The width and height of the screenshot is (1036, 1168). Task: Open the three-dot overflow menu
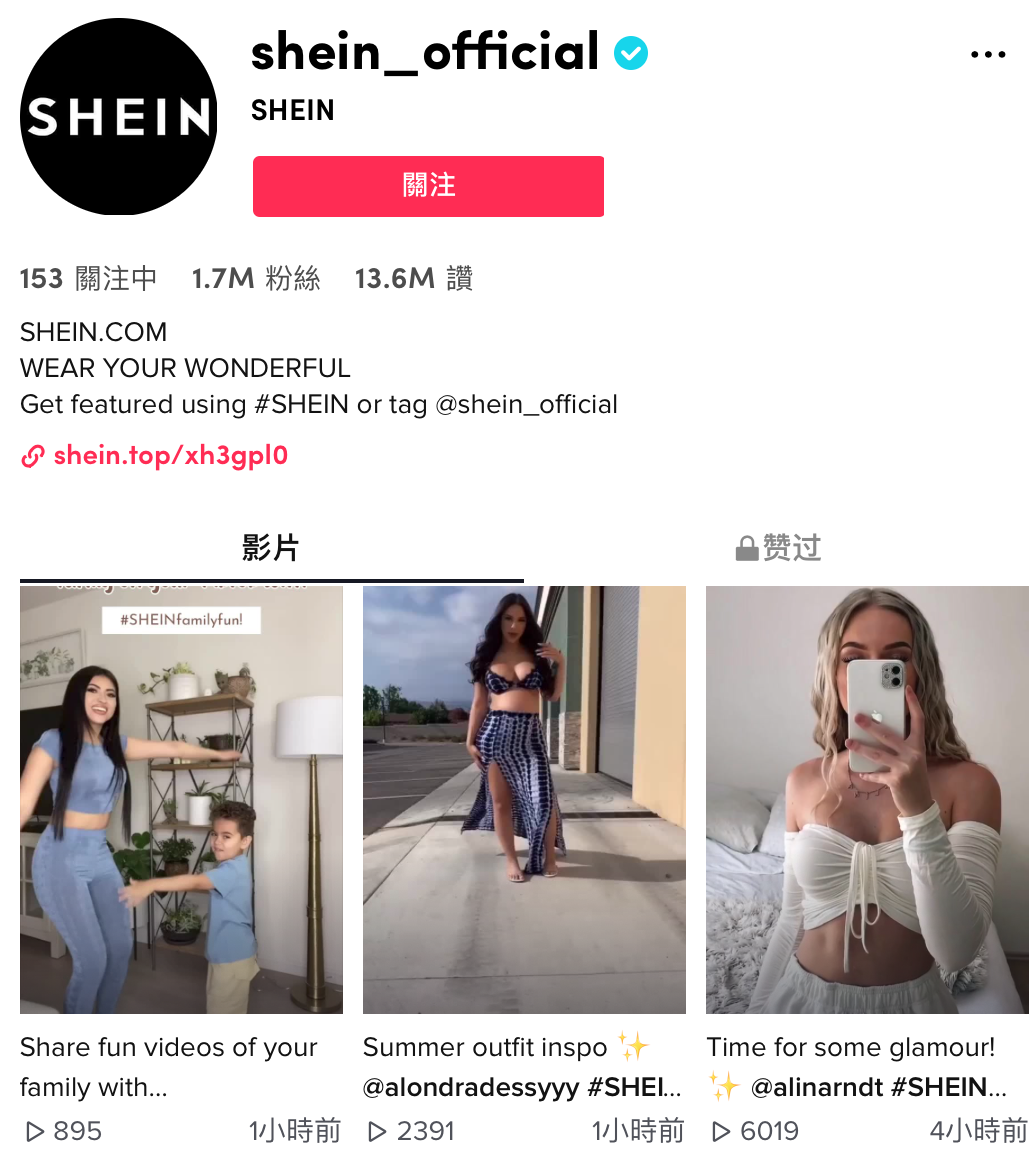pos(987,55)
